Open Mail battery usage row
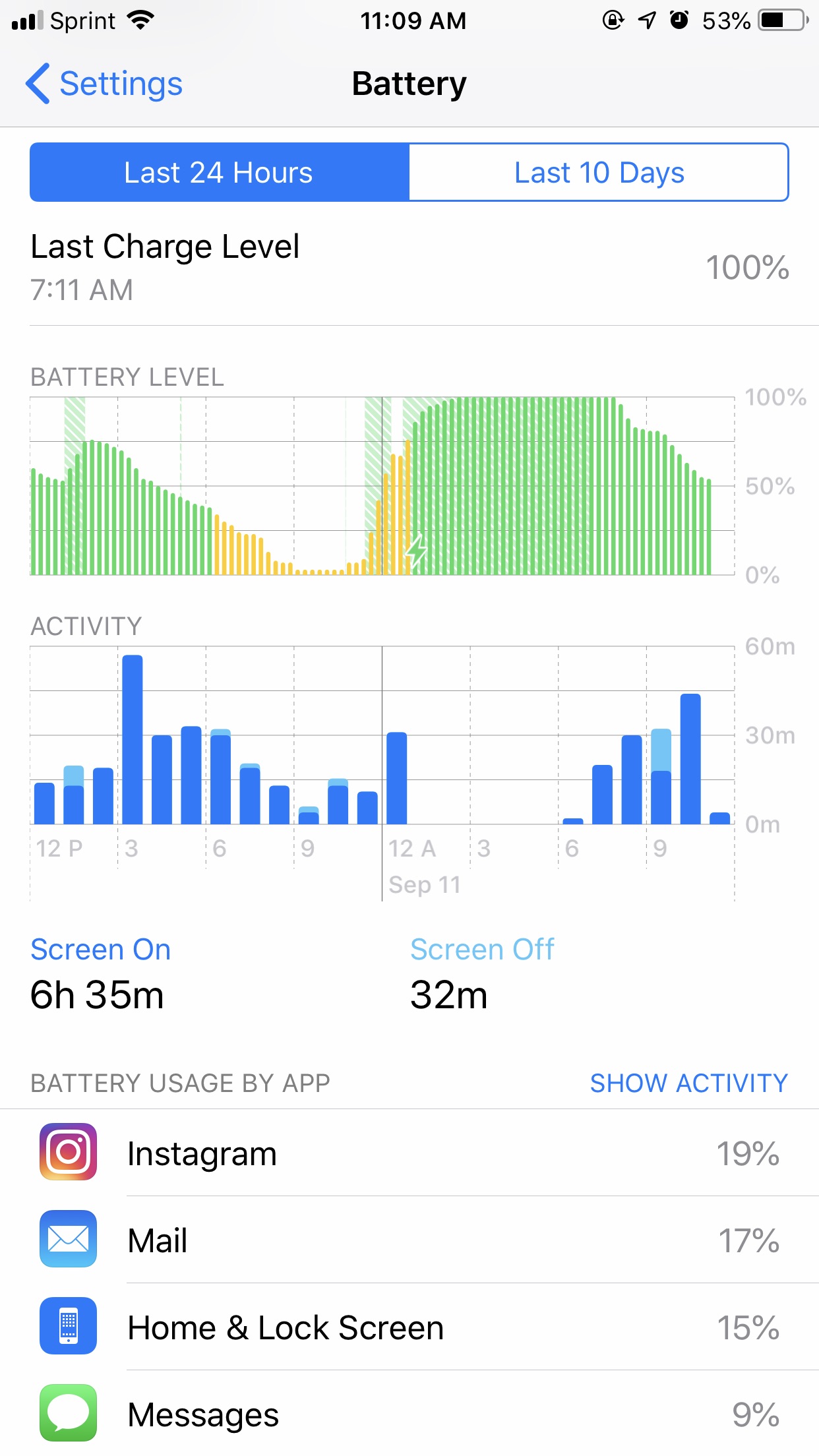 click(x=409, y=1240)
